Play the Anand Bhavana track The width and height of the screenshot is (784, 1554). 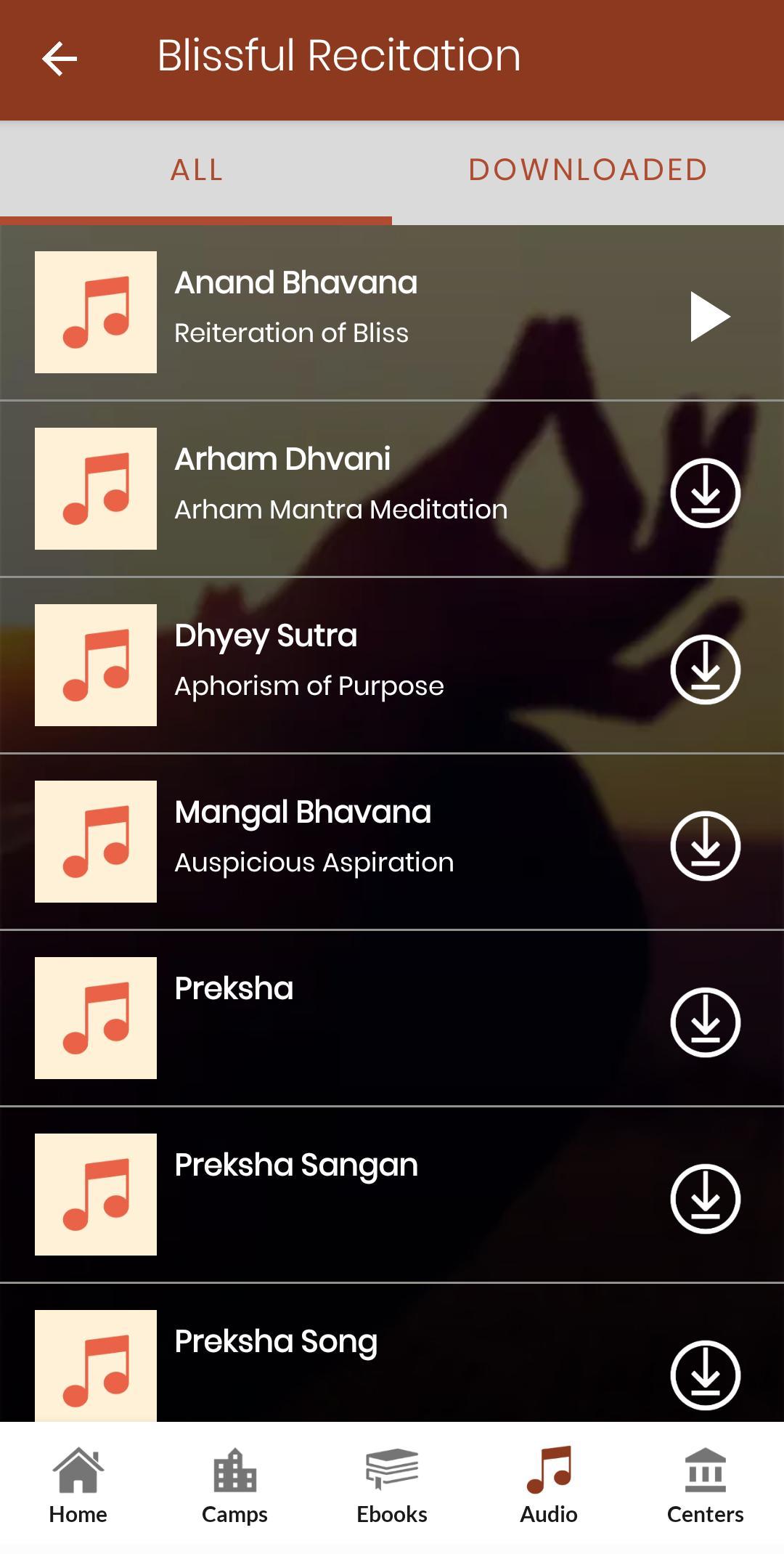pos(709,317)
